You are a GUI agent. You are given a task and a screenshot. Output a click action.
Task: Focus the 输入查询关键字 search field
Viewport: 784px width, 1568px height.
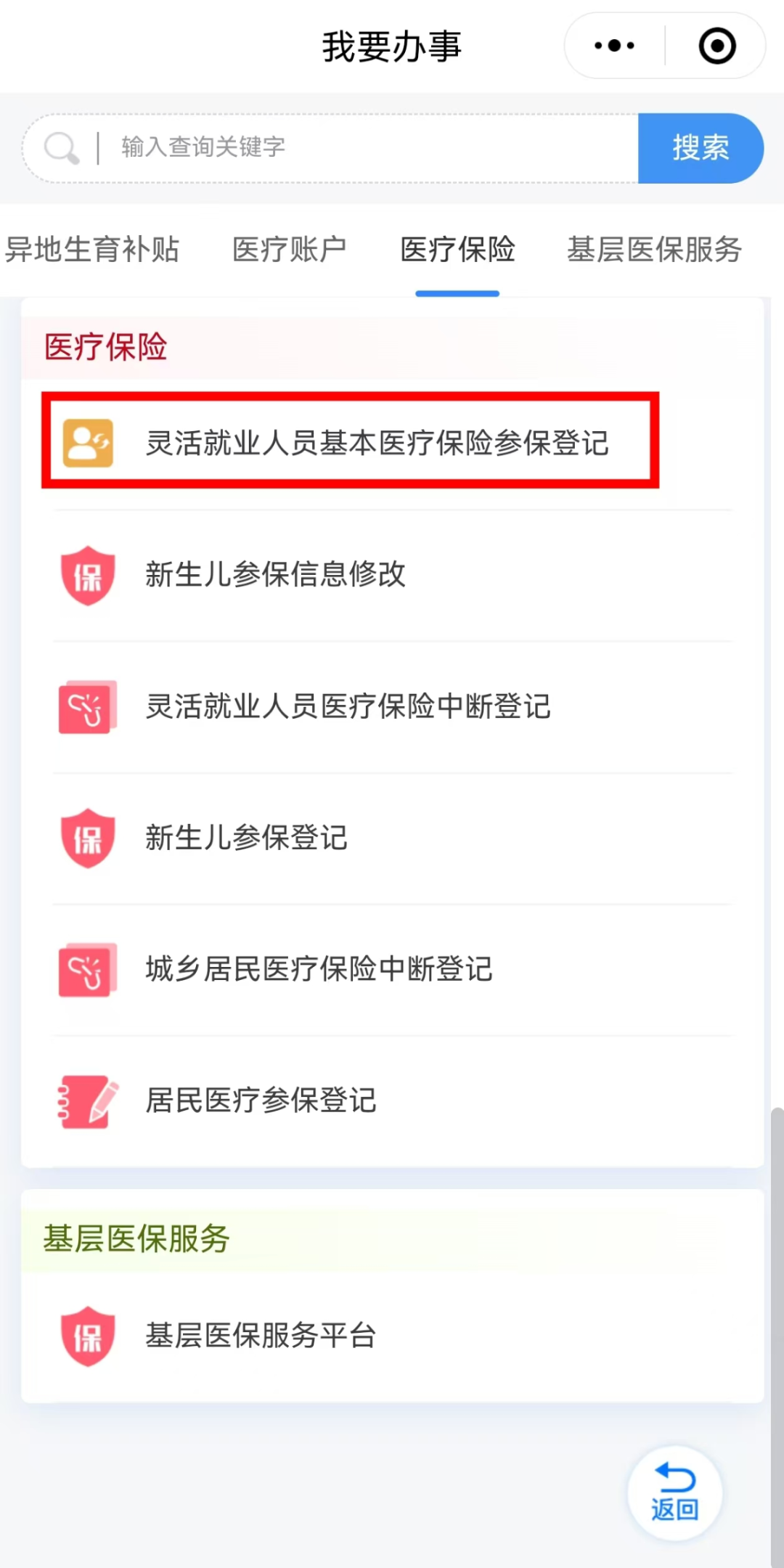tap(363, 147)
